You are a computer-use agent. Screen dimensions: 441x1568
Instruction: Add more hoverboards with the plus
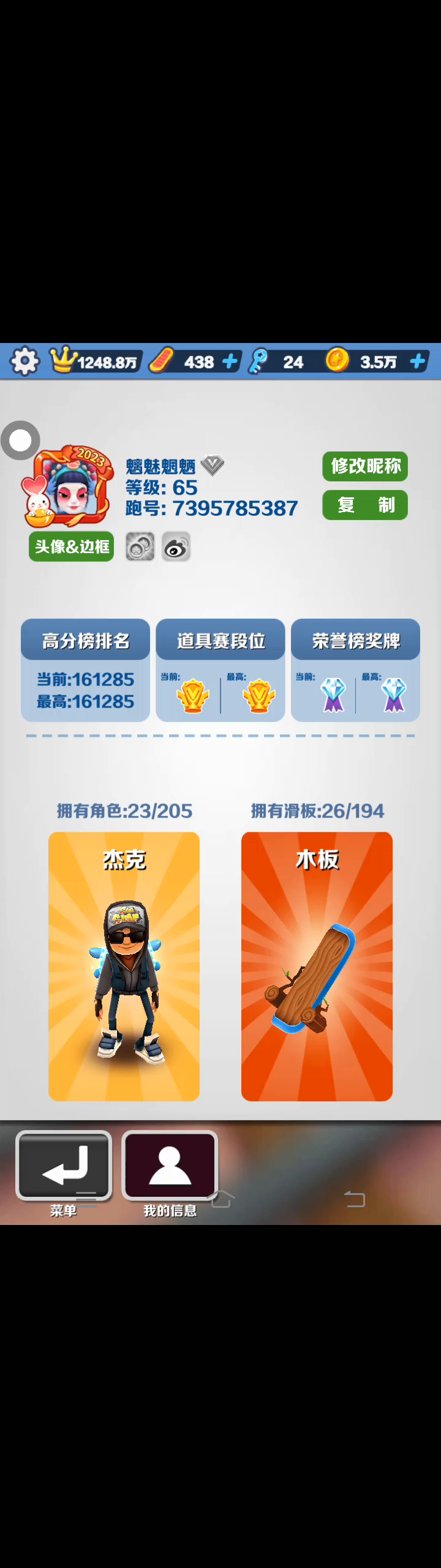click(x=230, y=361)
